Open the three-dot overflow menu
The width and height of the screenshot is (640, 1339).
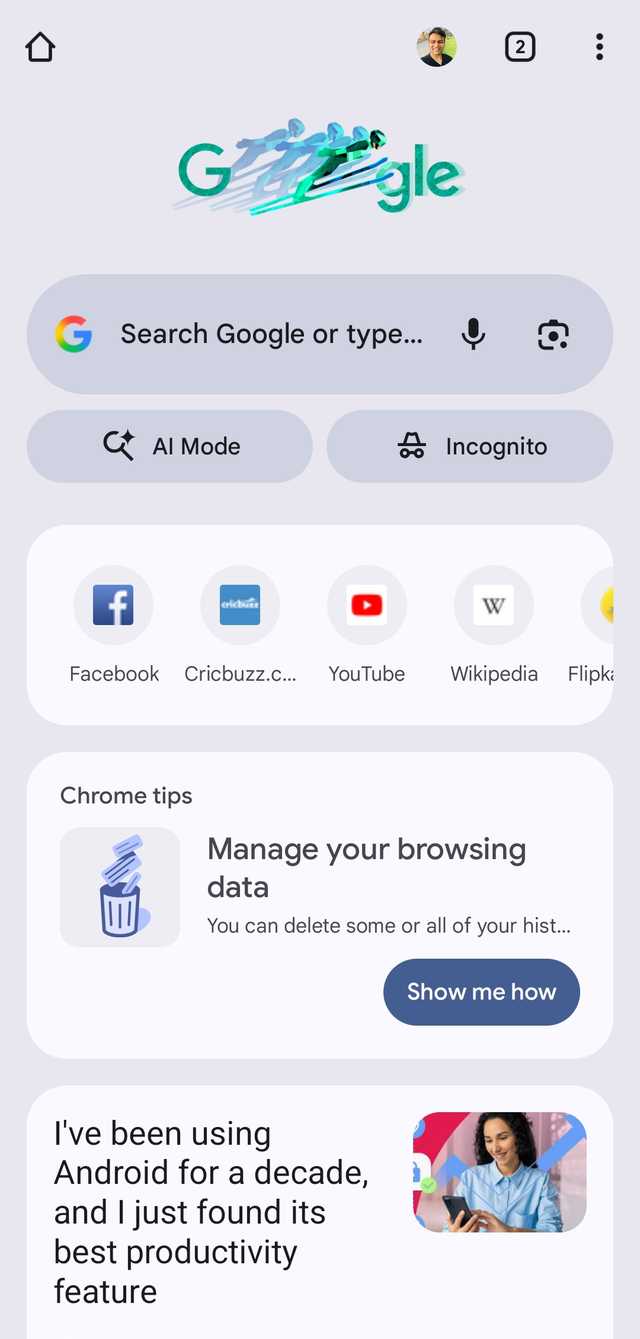pyautogui.click(x=599, y=47)
